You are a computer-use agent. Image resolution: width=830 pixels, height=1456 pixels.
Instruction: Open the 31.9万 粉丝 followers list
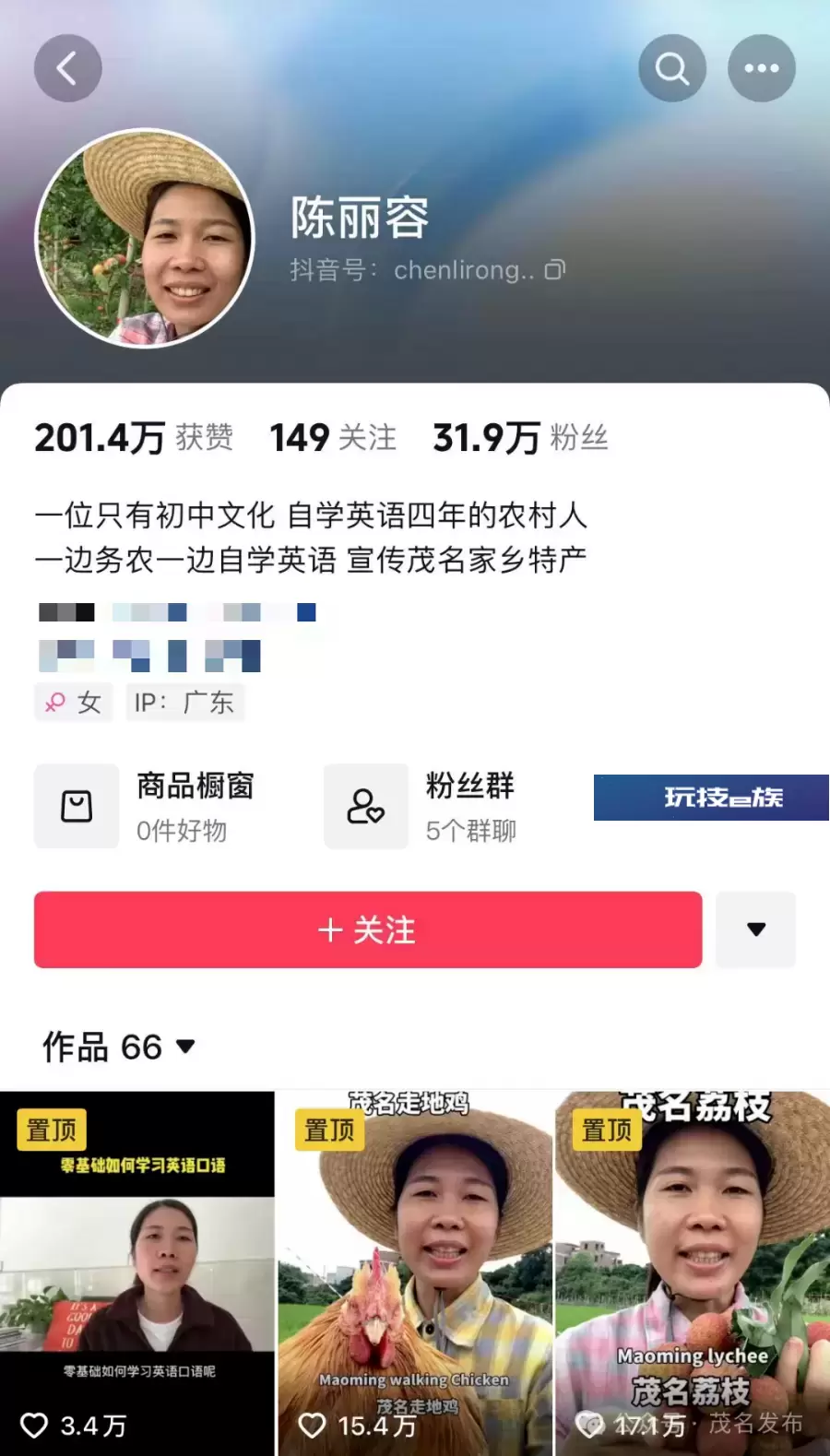tap(520, 437)
